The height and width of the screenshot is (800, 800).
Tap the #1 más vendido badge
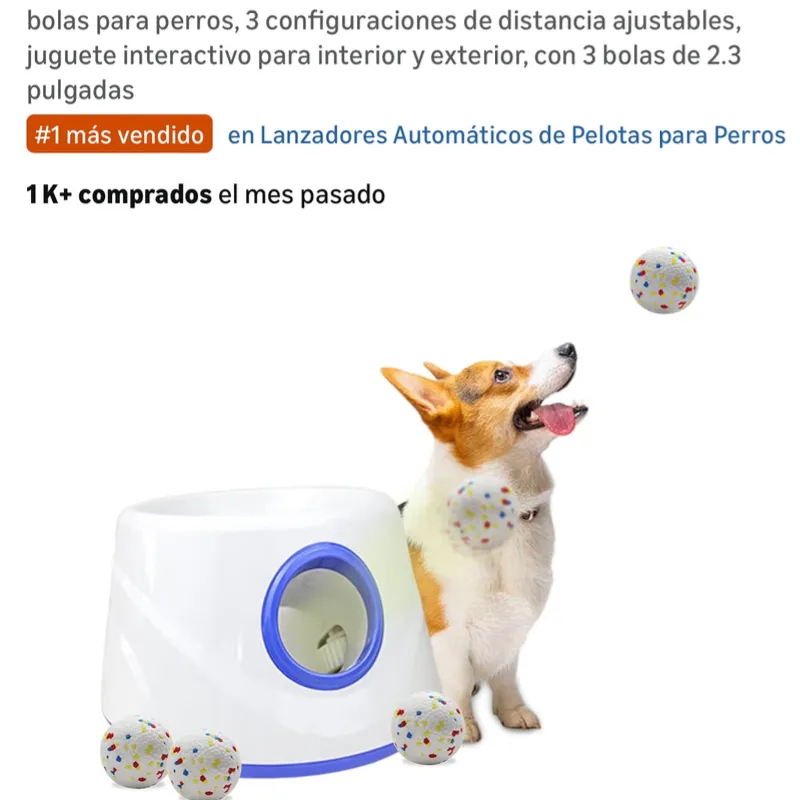(120, 135)
